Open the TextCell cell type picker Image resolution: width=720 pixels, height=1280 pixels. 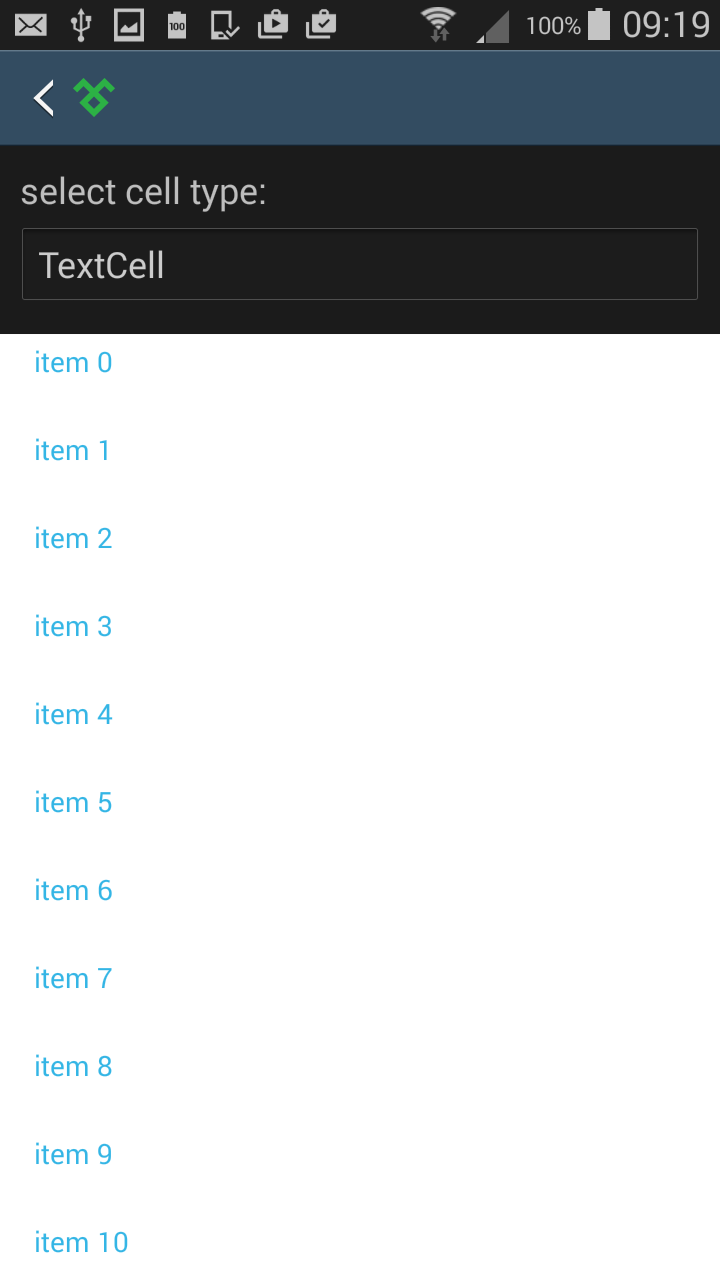[x=359, y=265]
